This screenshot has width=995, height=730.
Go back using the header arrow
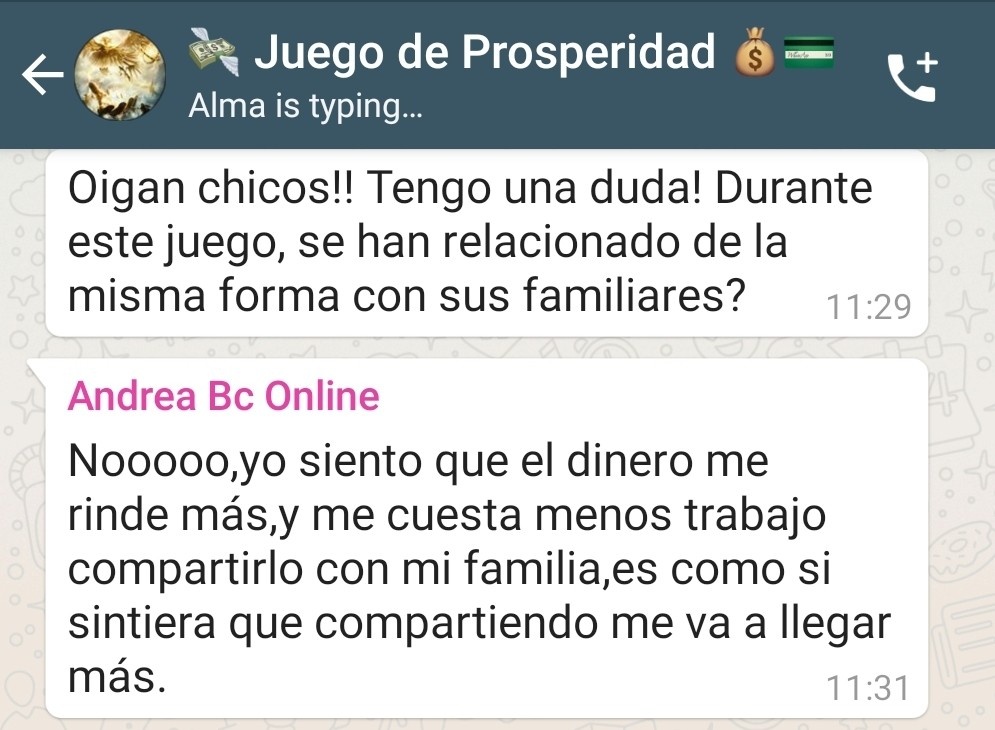coord(43,75)
